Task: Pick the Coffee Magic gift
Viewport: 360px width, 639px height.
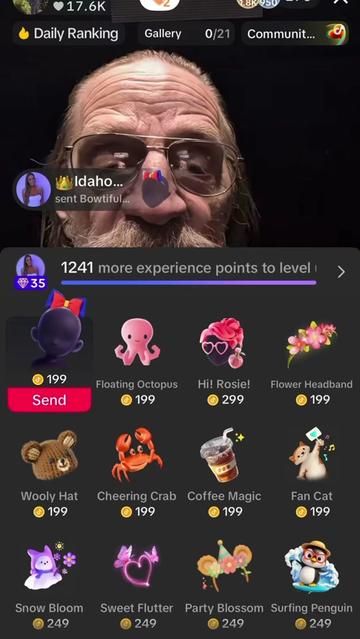Action: (224, 473)
